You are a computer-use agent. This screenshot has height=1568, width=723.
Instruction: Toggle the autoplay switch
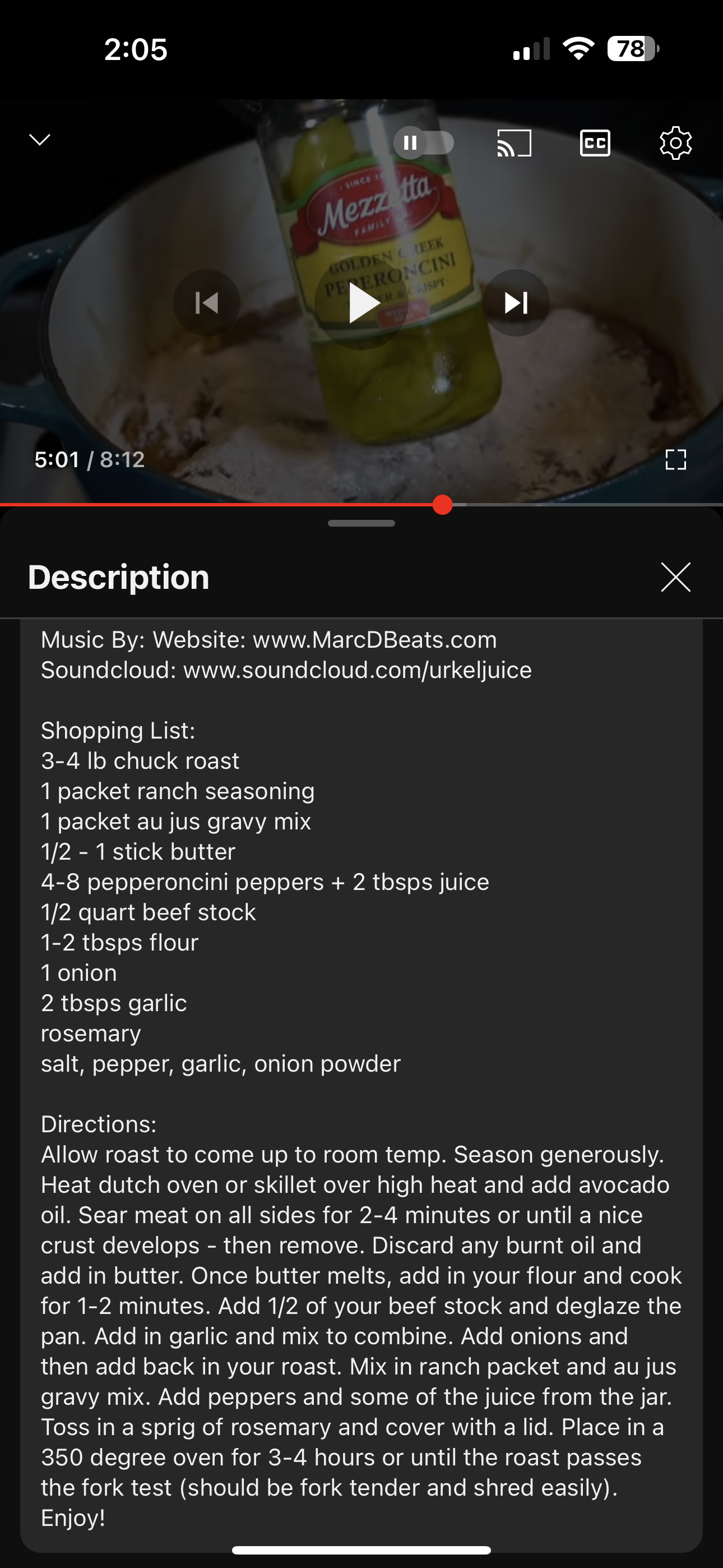point(424,143)
